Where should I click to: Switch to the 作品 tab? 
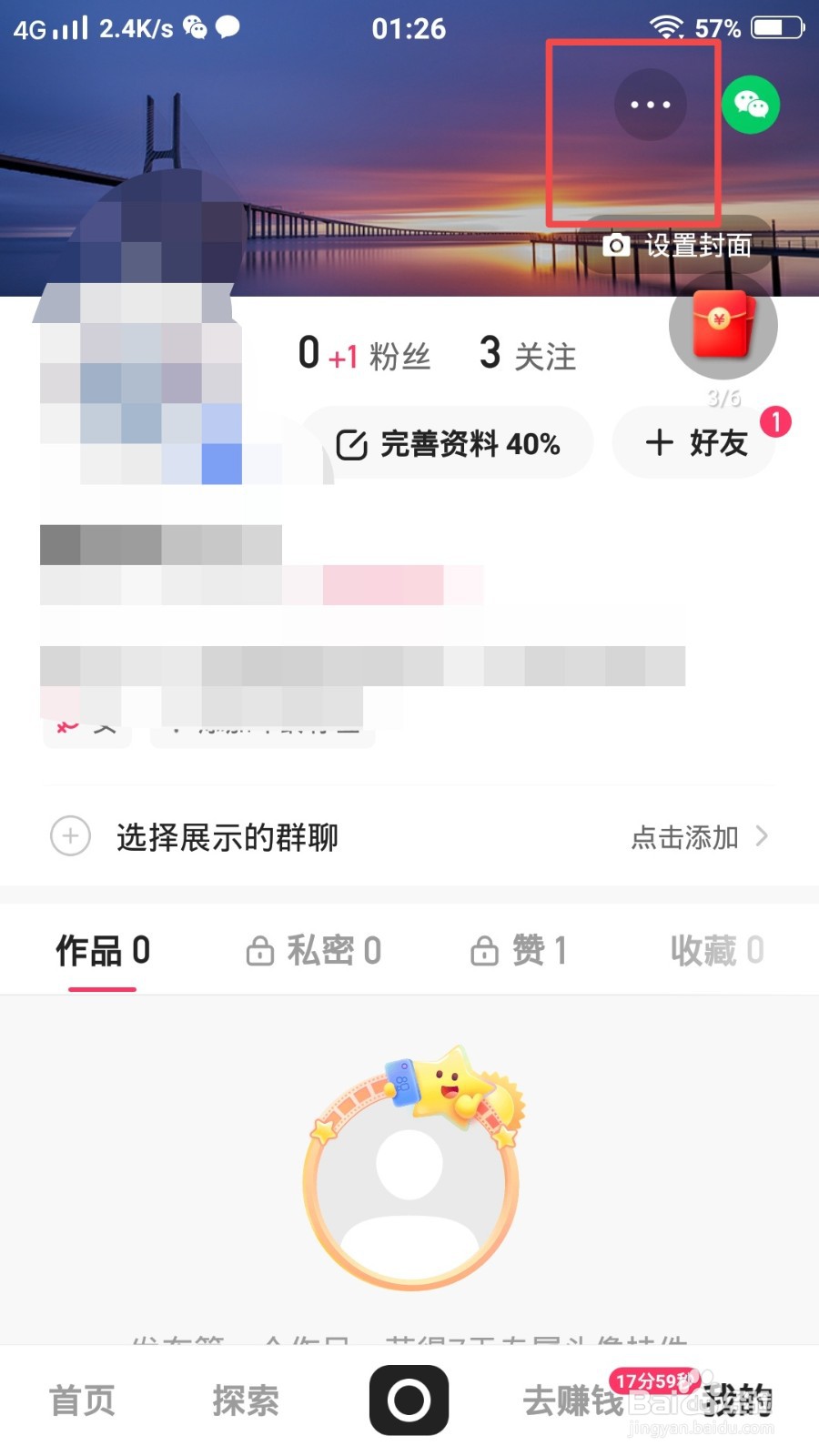click(x=101, y=950)
